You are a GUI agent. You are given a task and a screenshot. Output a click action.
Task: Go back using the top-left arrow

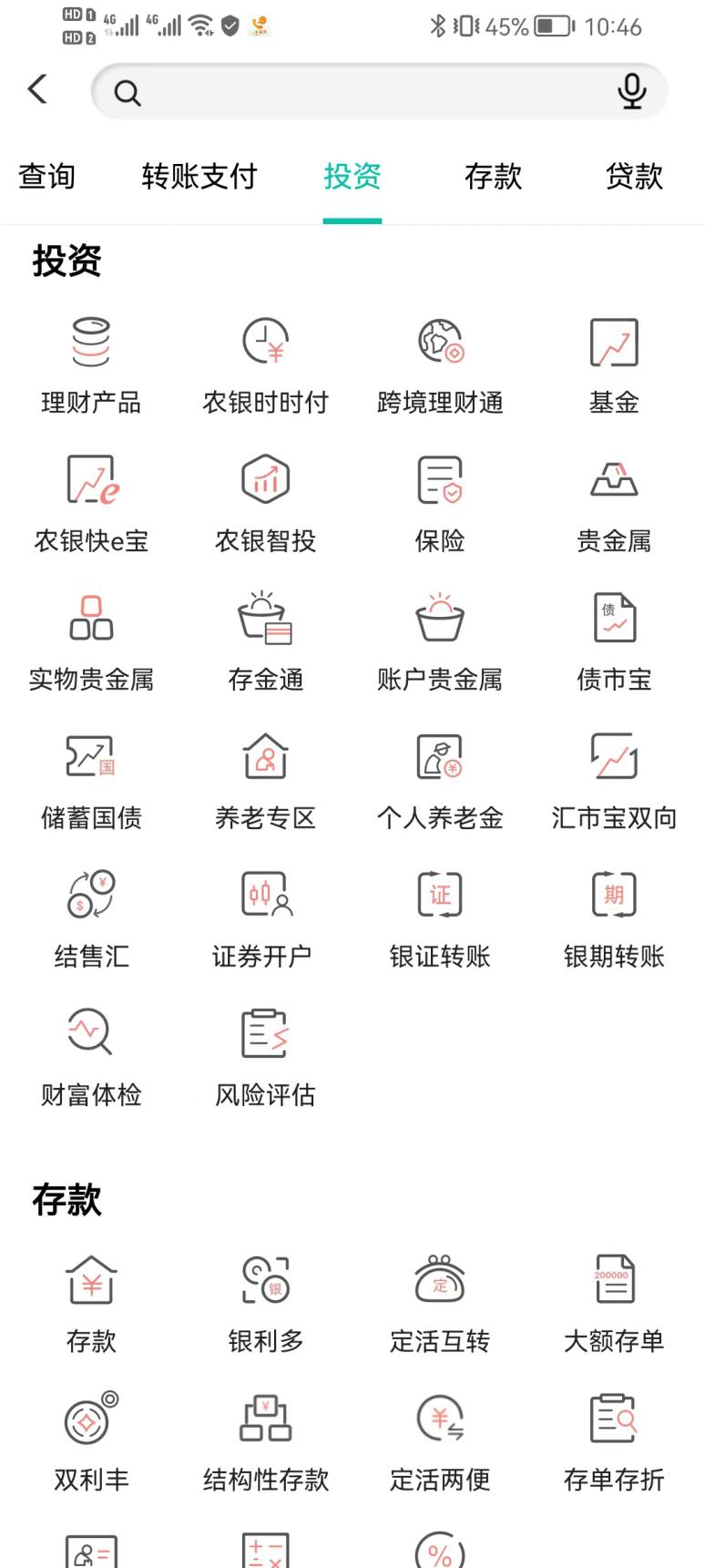point(37,89)
